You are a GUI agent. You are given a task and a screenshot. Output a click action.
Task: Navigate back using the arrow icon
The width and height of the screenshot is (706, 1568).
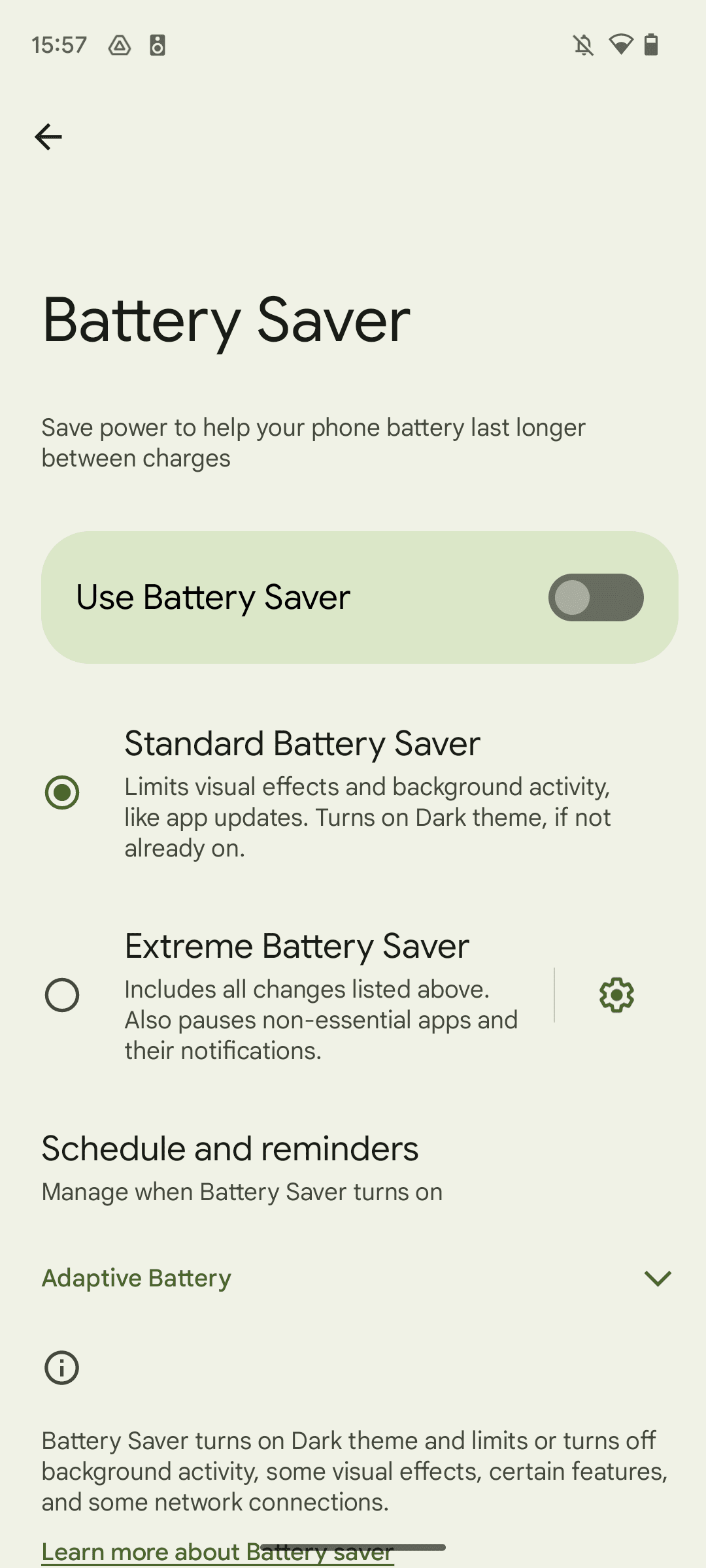48,137
